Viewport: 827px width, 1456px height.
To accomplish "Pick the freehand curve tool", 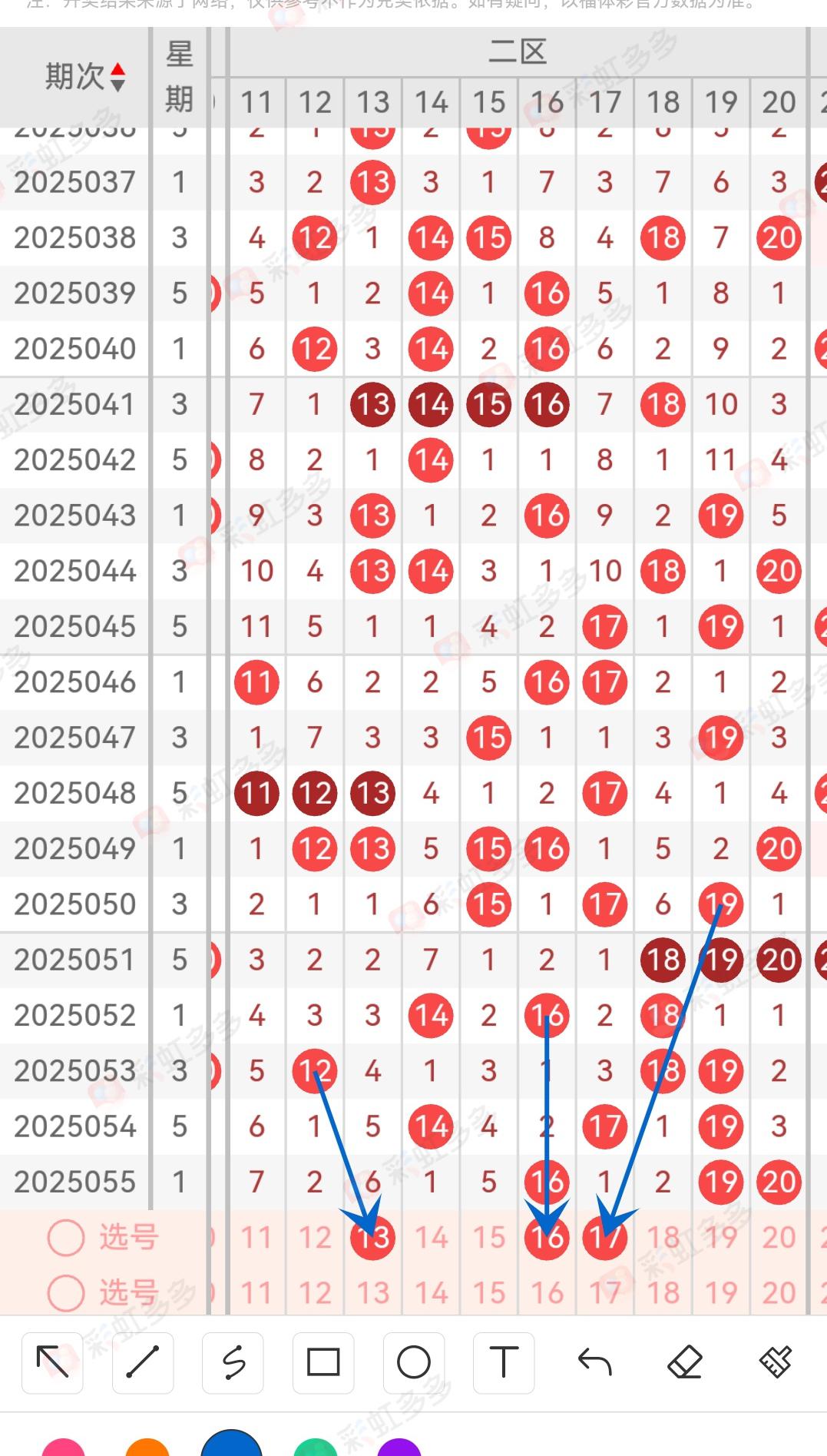I will 233,1363.
